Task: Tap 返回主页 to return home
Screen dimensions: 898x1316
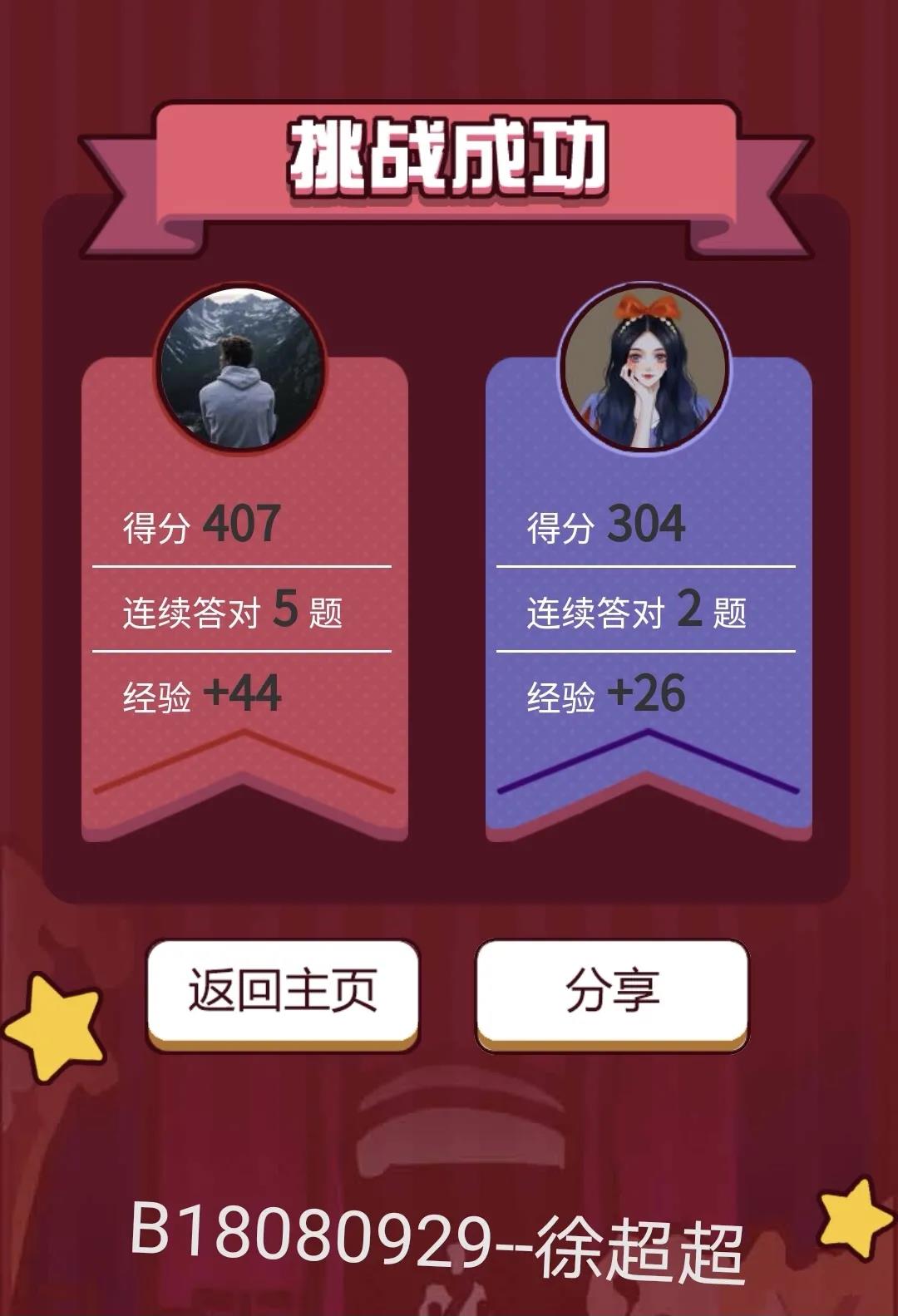Action: 283,991
